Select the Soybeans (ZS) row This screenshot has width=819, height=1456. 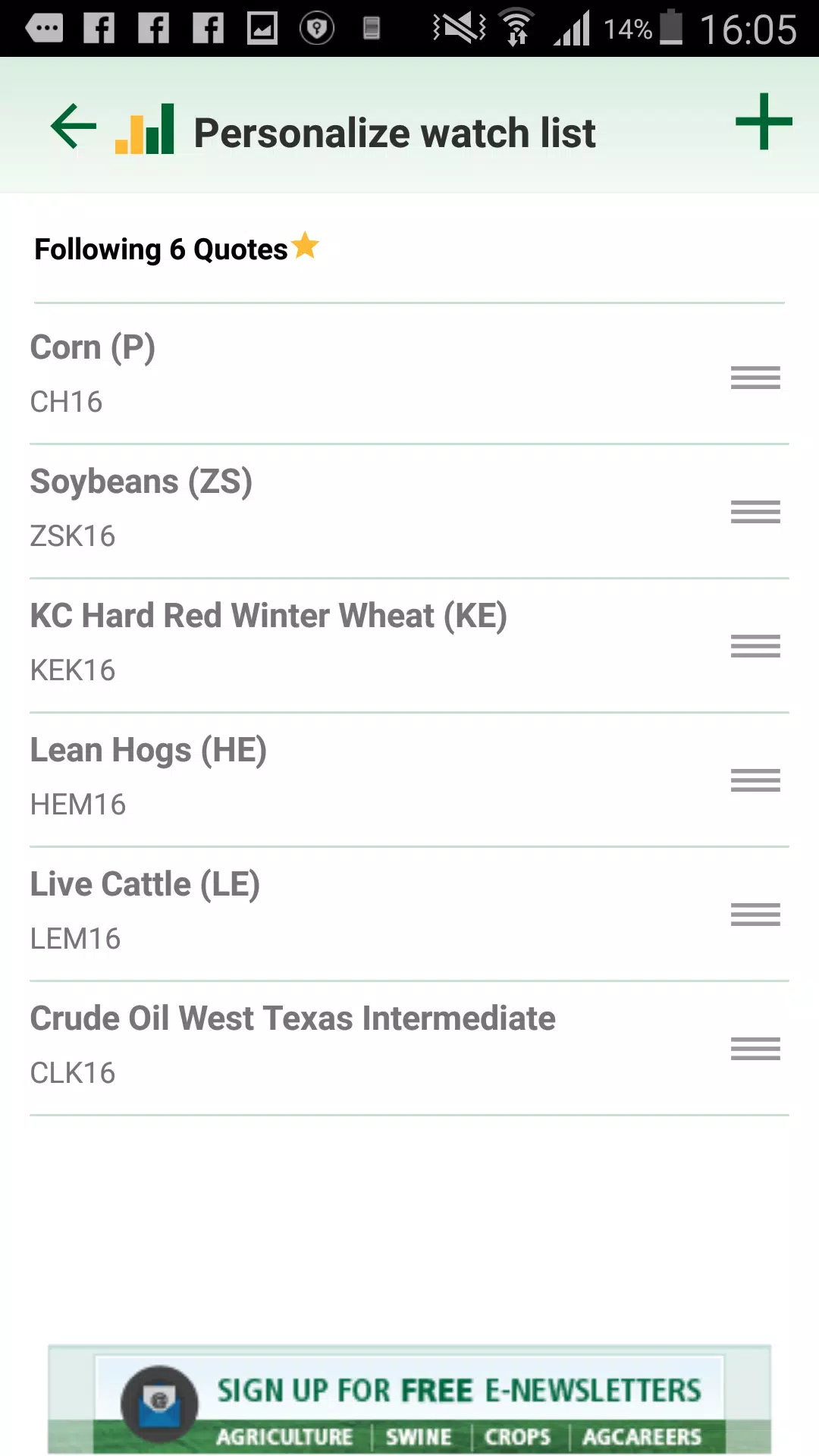pos(409,511)
